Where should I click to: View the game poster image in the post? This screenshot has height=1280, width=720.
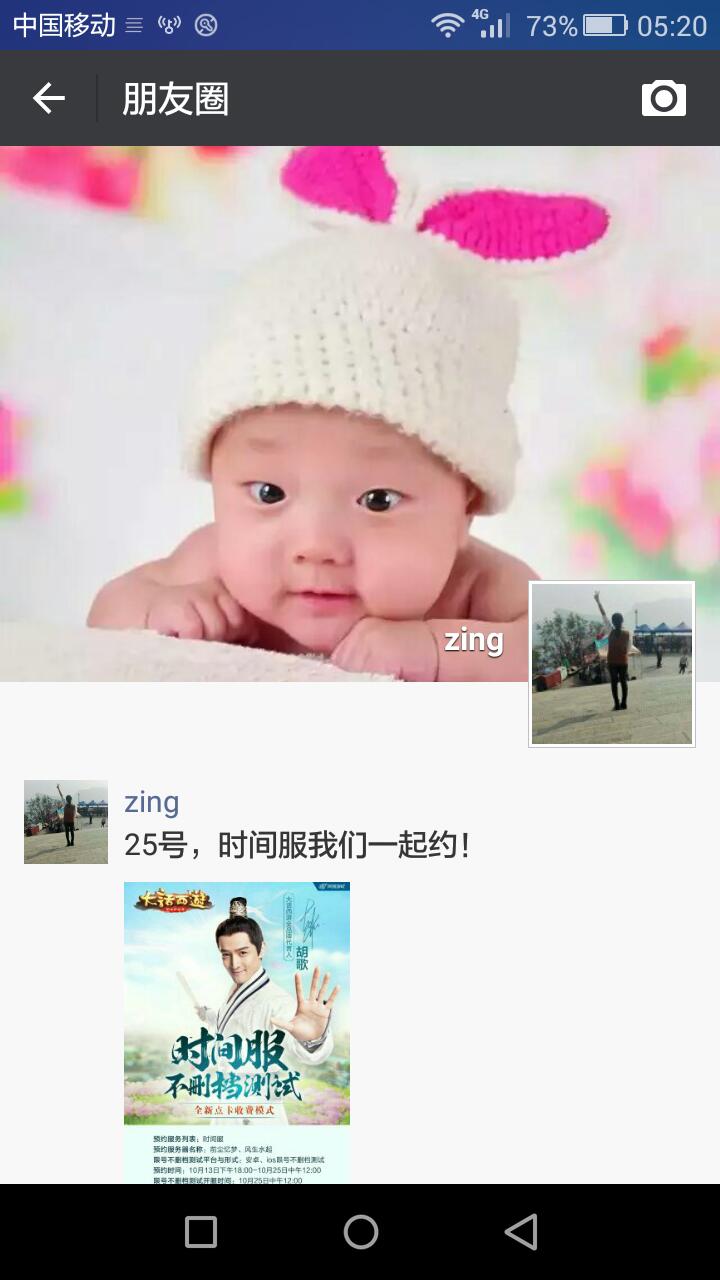[x=237, y=1030]
